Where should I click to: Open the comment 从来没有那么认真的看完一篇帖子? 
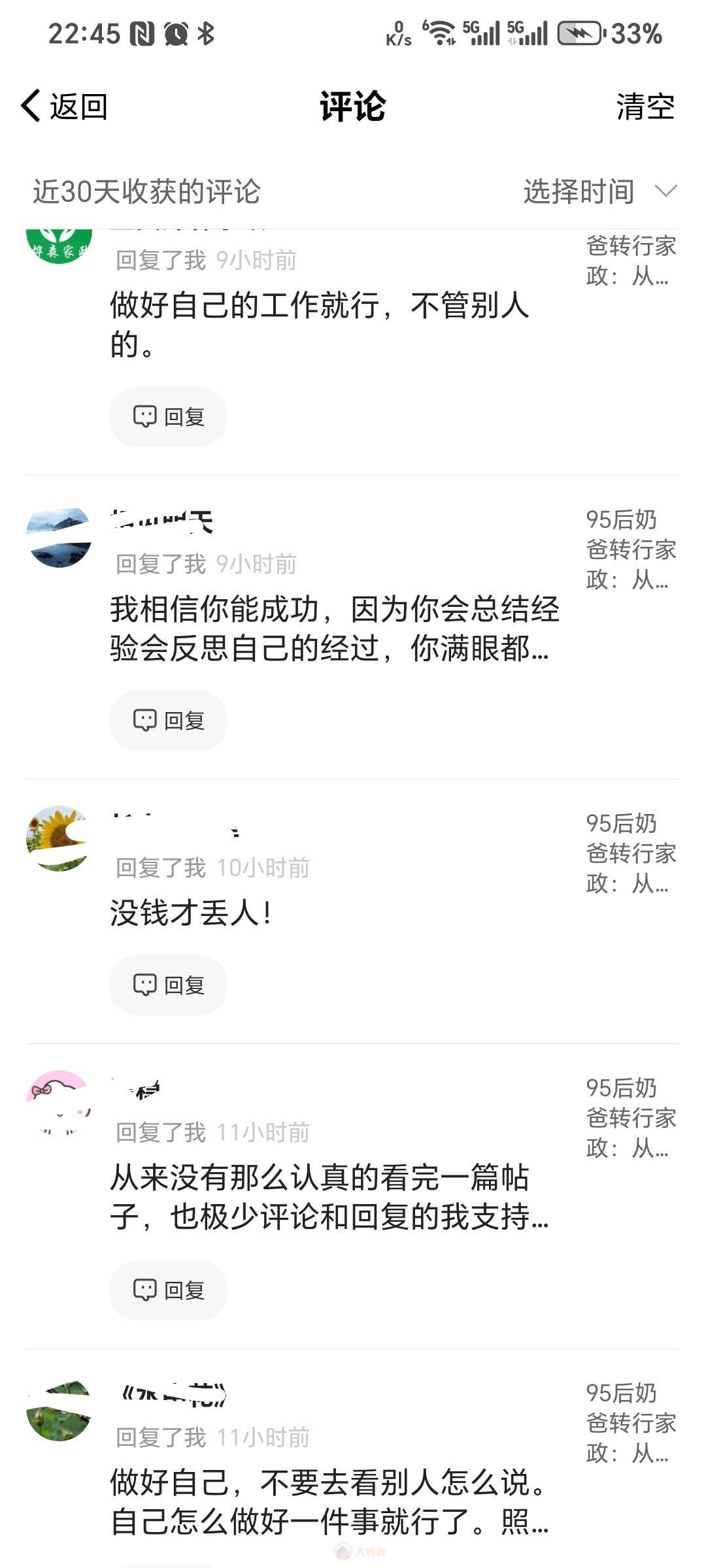(329, 1197)
